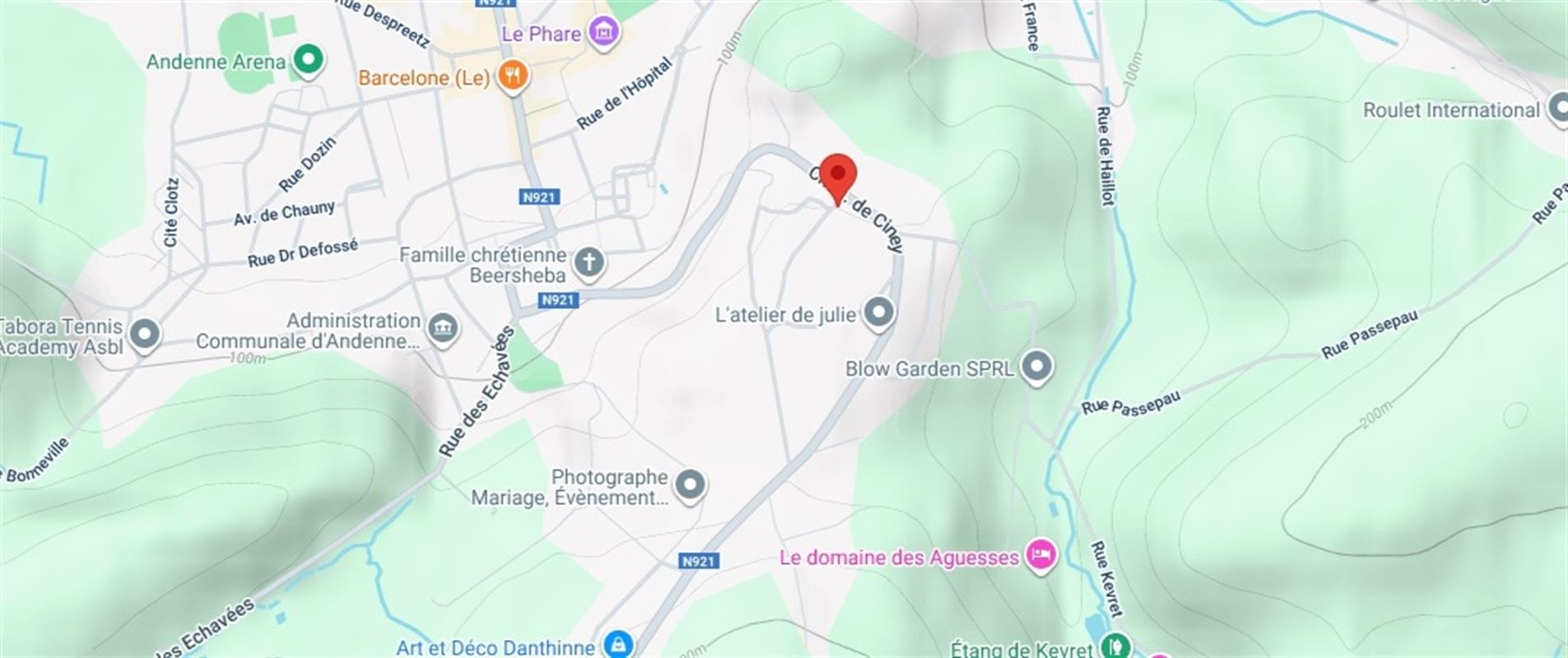Select the Tabora Tennis Academy Asbl marker
This screenshot has height=658, width=1568.
(146, 335)
